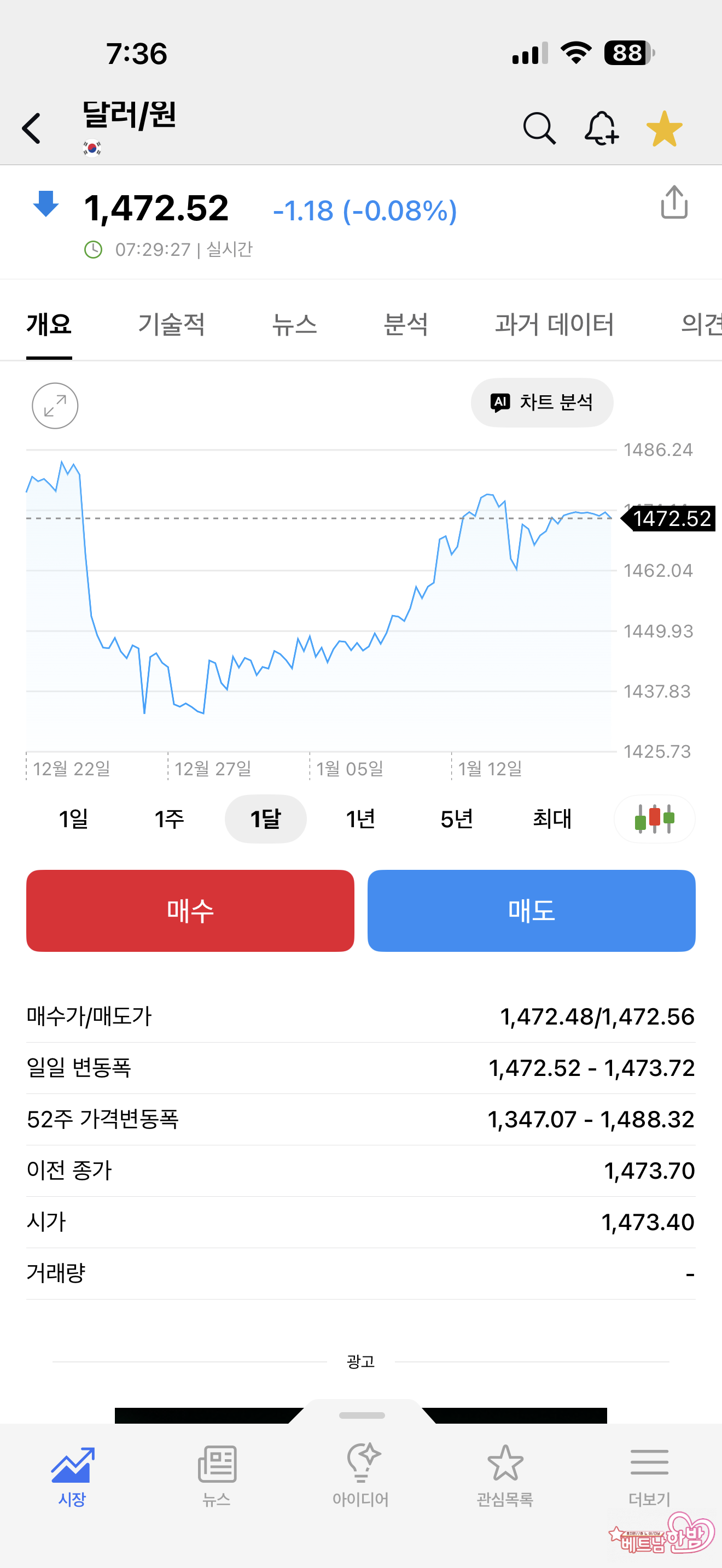722x1568 pixels.
Task: Tap the blue 매도 button
Action: click(x=532, y=911)
